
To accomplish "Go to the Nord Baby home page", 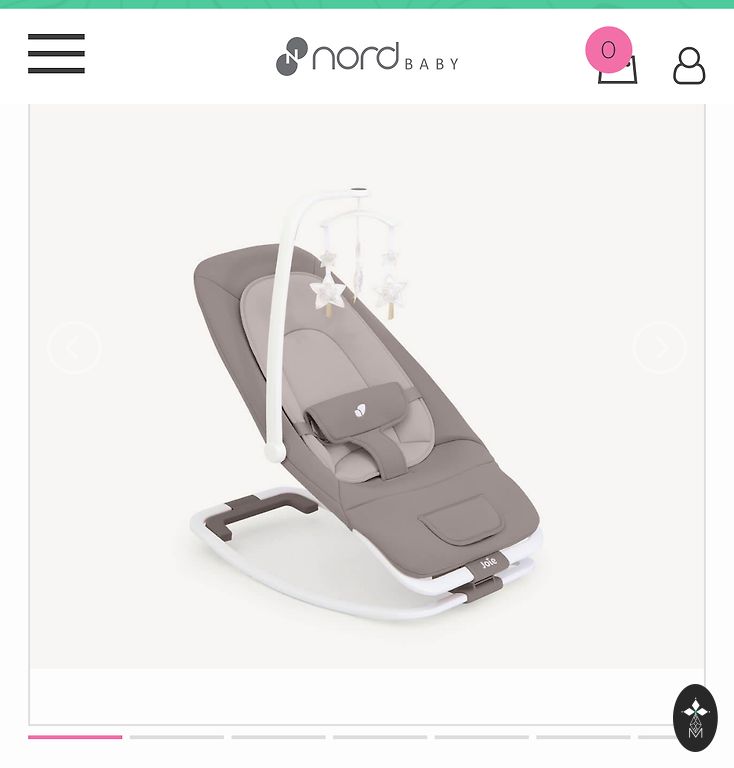I will (367, 57).
